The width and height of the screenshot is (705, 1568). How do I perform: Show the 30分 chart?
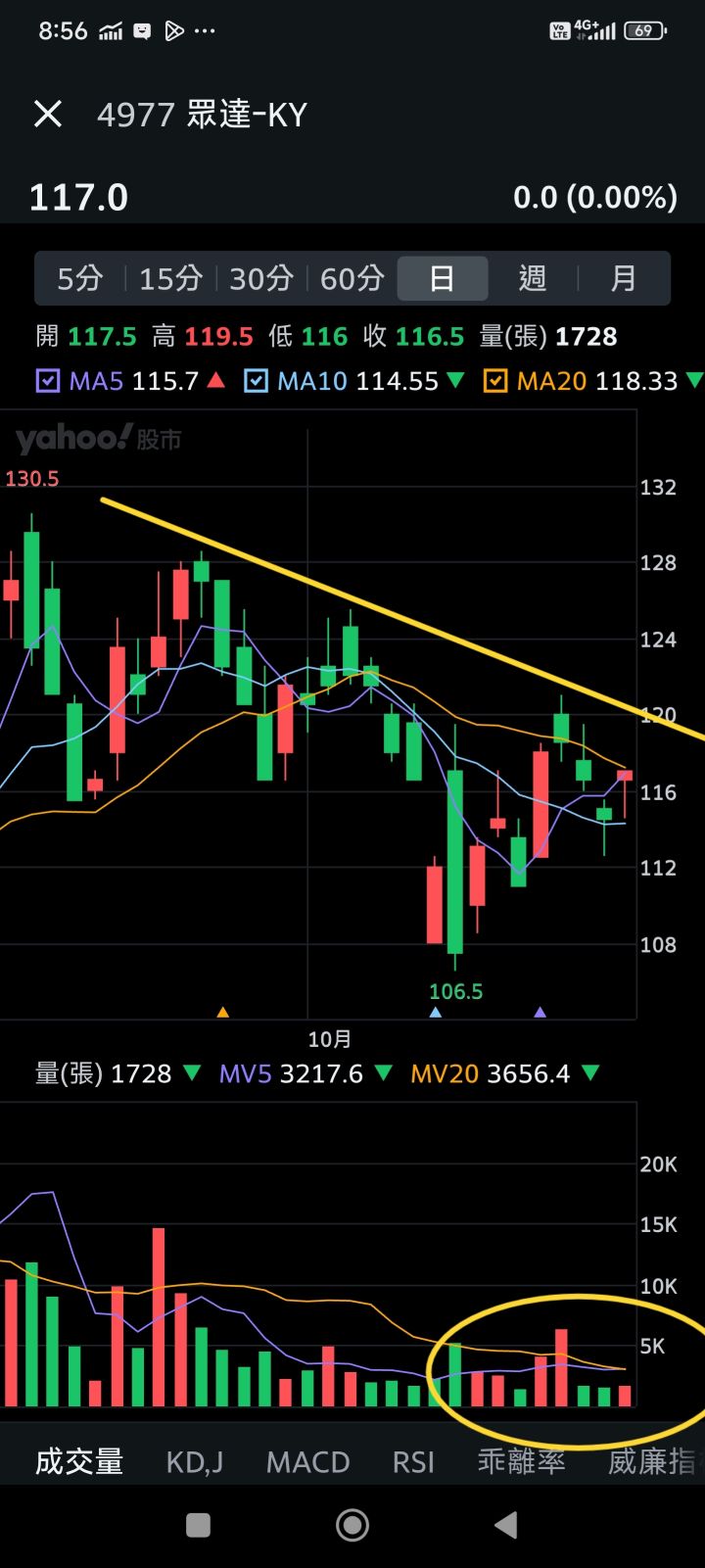(x=261, y=279)
